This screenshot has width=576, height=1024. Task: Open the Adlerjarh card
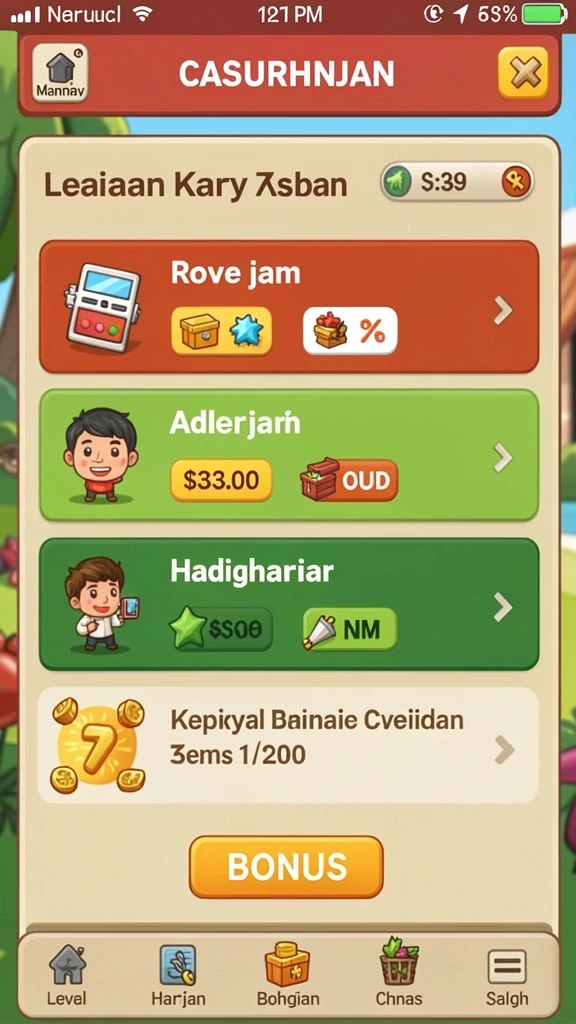[289, 455]
